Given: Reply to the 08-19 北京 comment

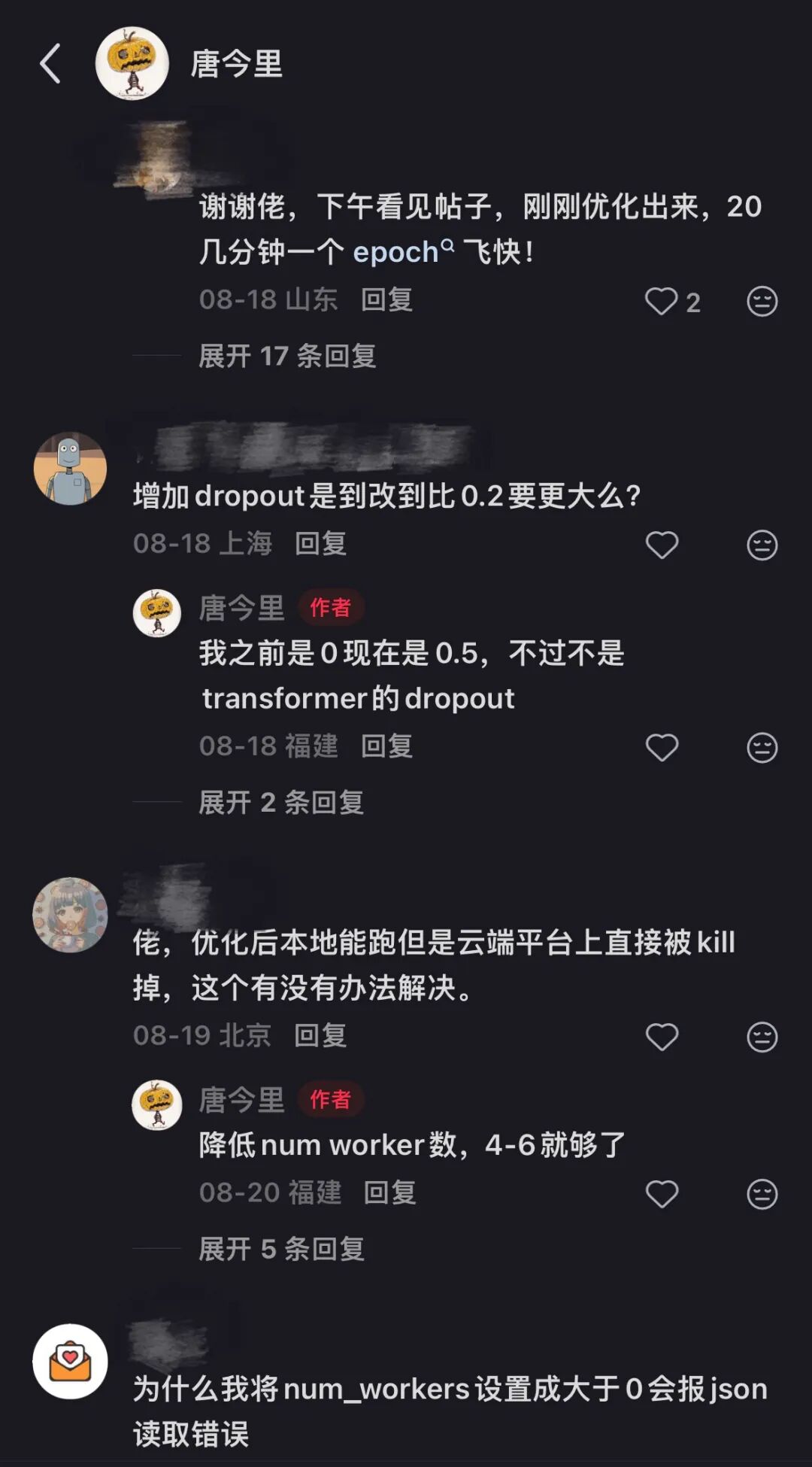Looking at the screenshot, I should pos(320,1035).
